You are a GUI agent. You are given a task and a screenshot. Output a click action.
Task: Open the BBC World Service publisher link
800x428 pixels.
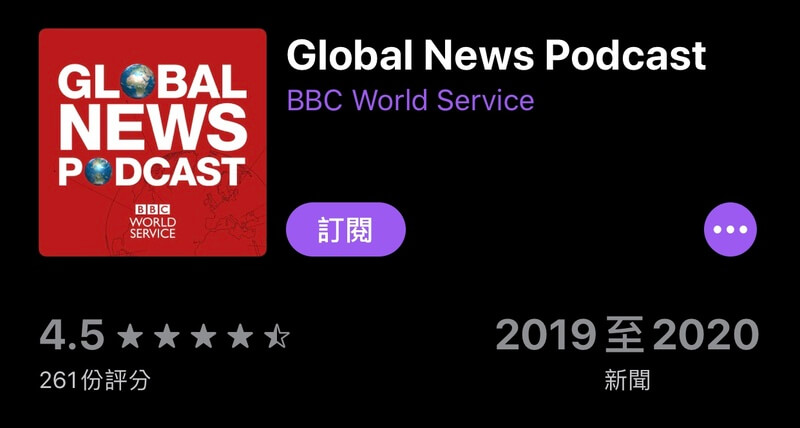(x=410, y=101)
